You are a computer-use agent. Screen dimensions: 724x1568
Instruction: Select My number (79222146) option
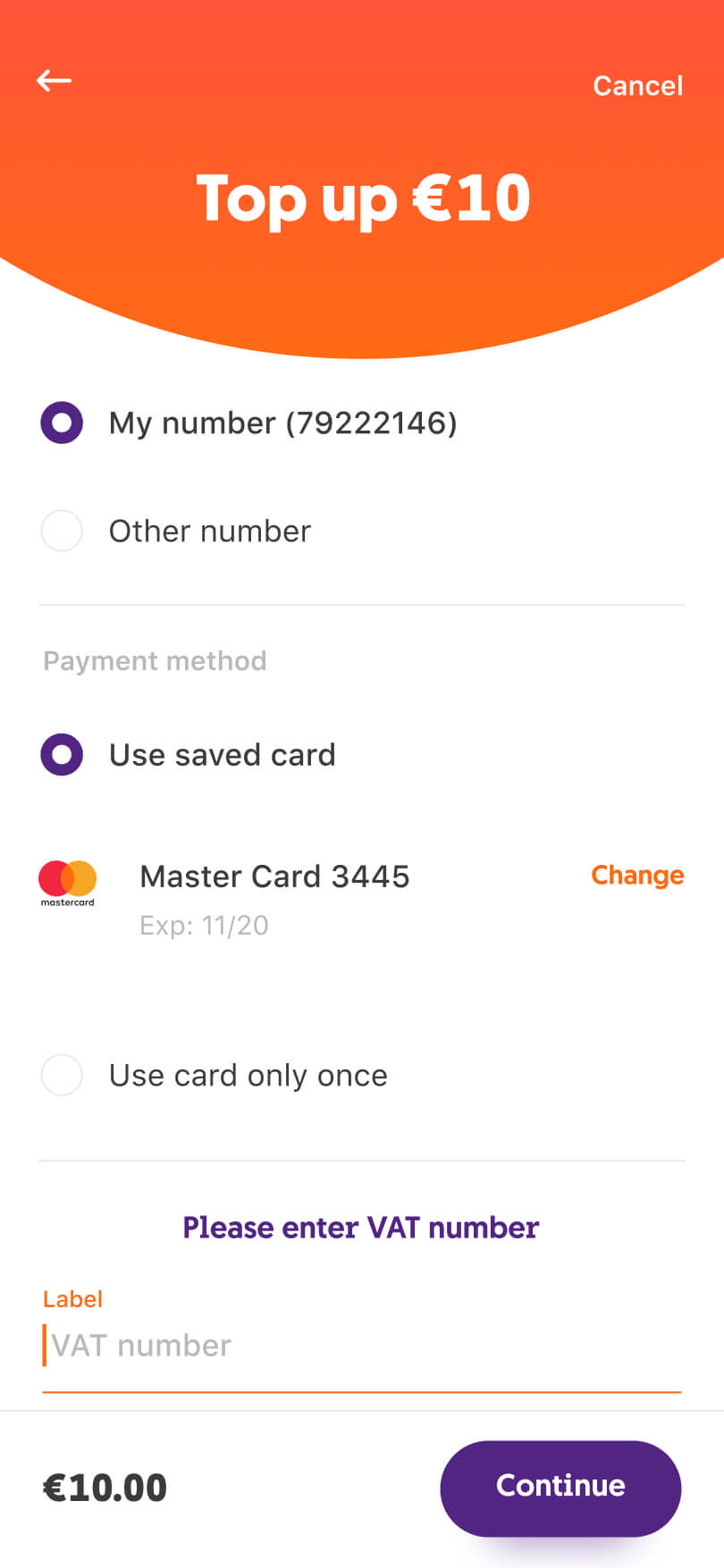(x=62, y=423)
